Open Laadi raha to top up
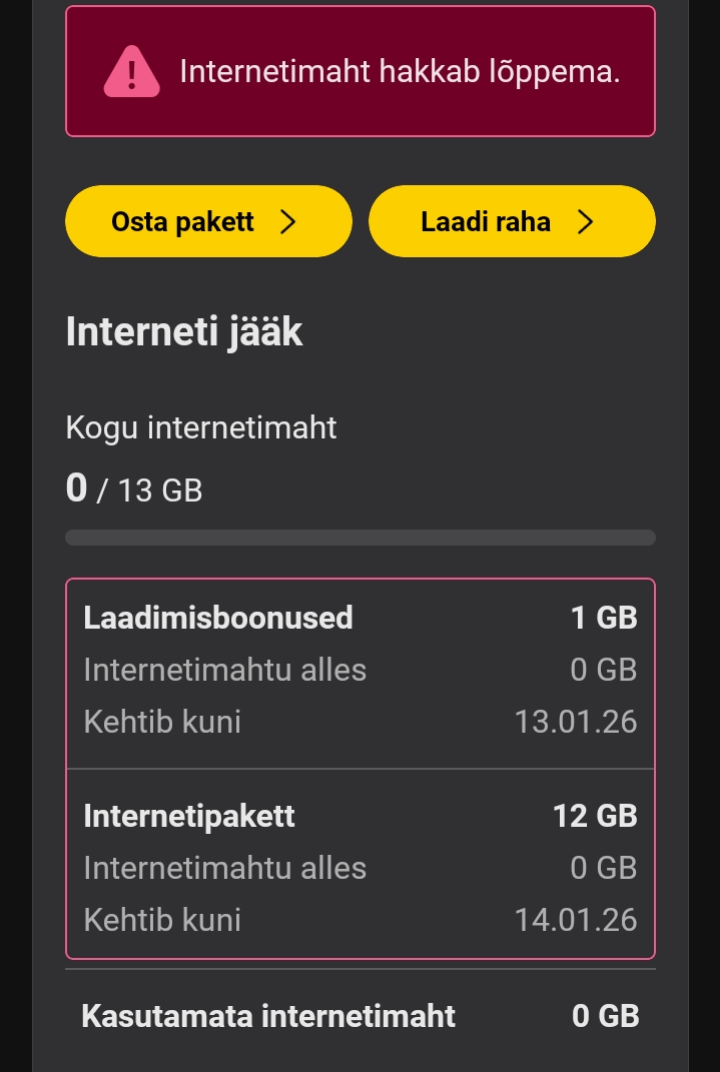The image size is (720, 1072). (x=511, y=221)
